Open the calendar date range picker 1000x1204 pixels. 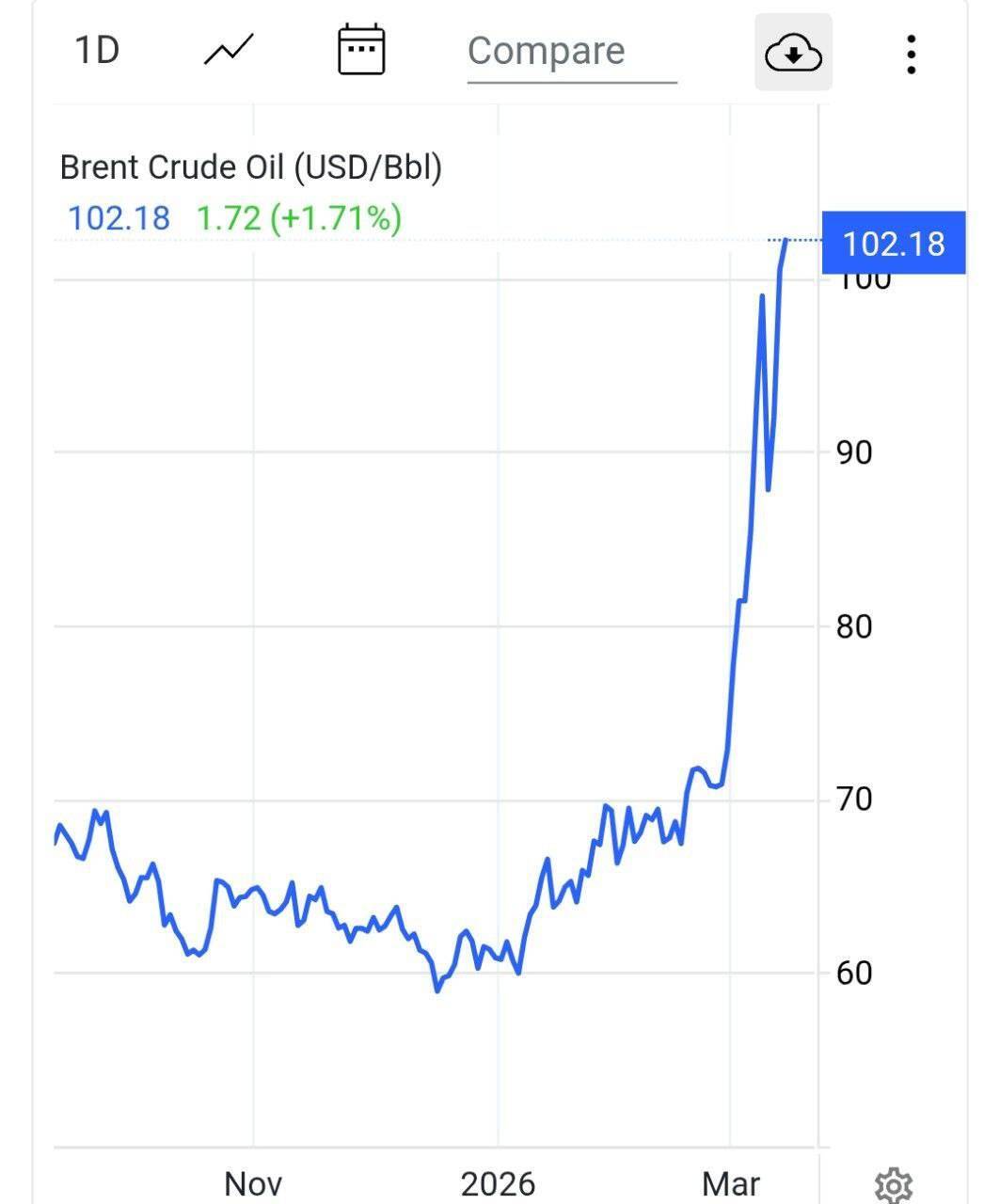(x=361, y=51)
